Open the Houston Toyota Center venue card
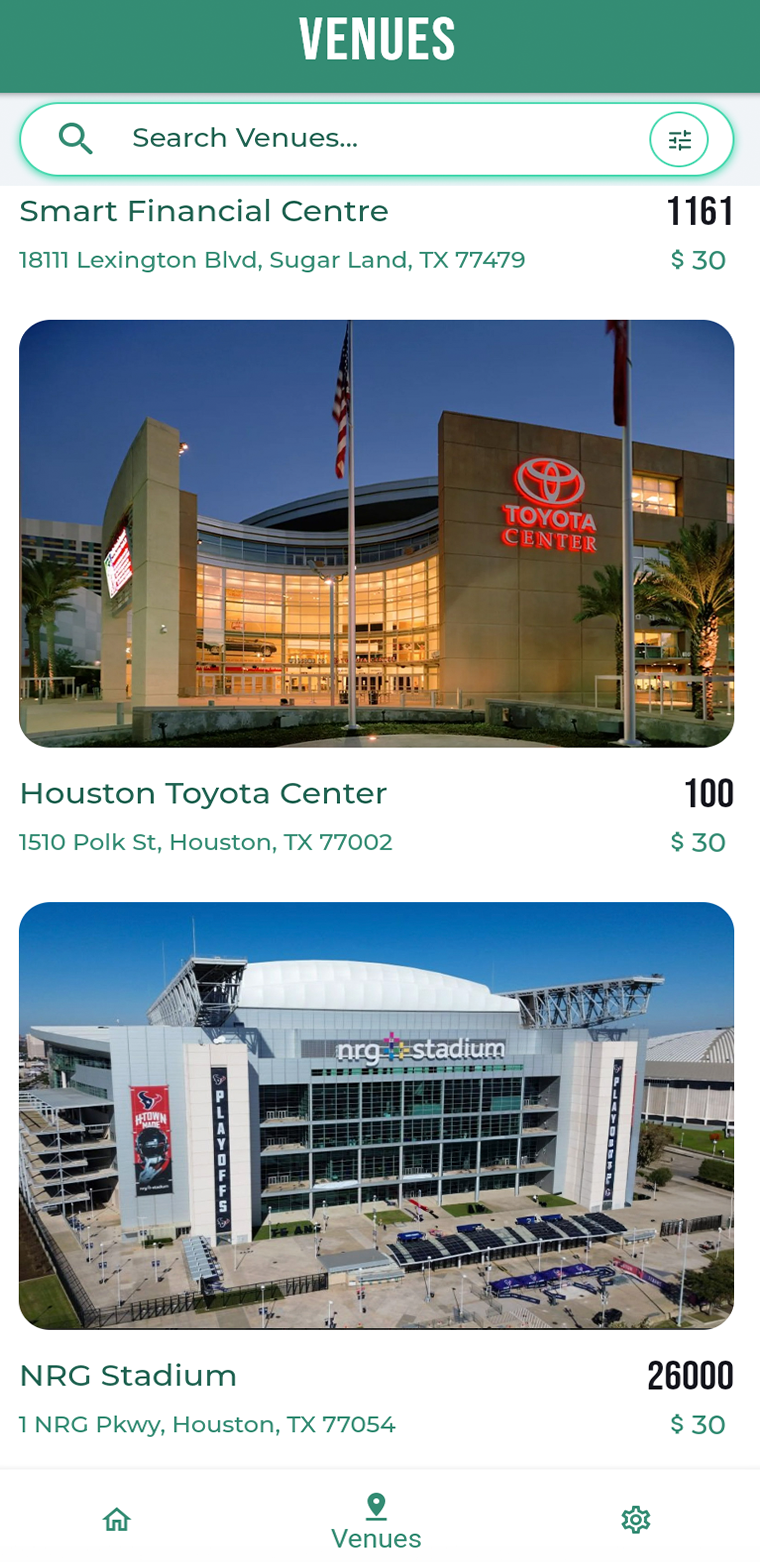 [376, 534]
